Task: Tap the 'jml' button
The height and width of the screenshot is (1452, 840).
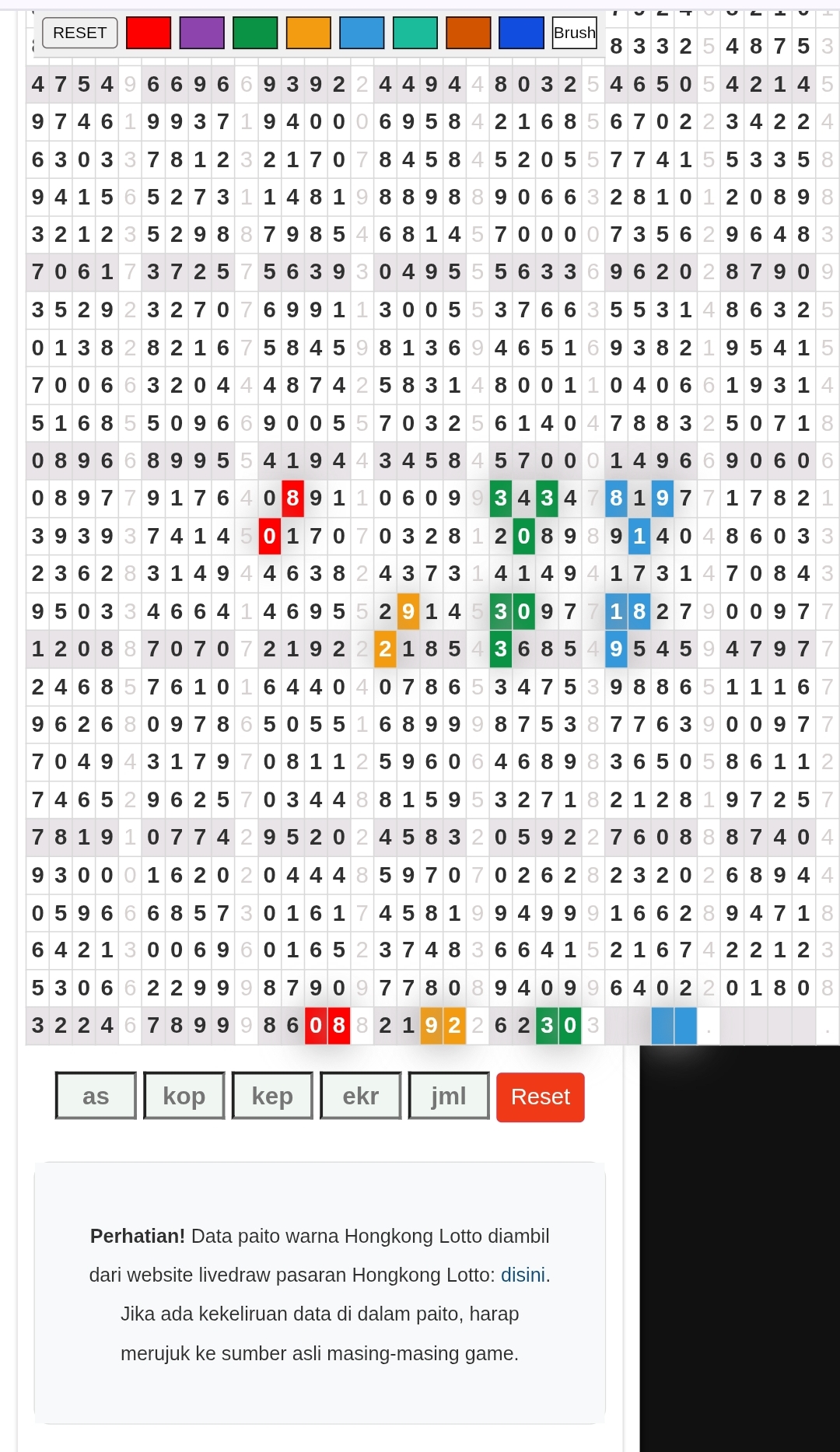Action: pyautogui.click(x=449, y=1096)
